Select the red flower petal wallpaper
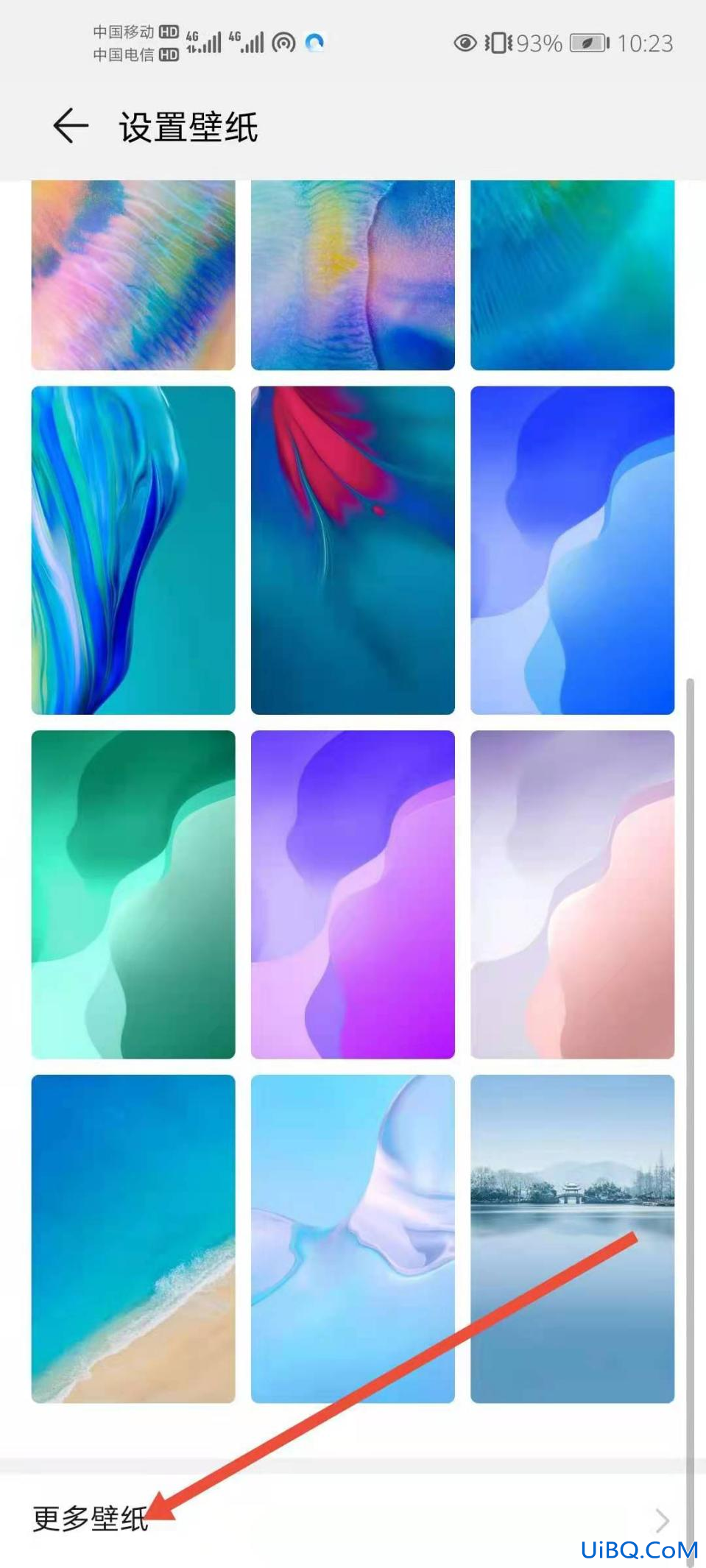 [353, 550]
